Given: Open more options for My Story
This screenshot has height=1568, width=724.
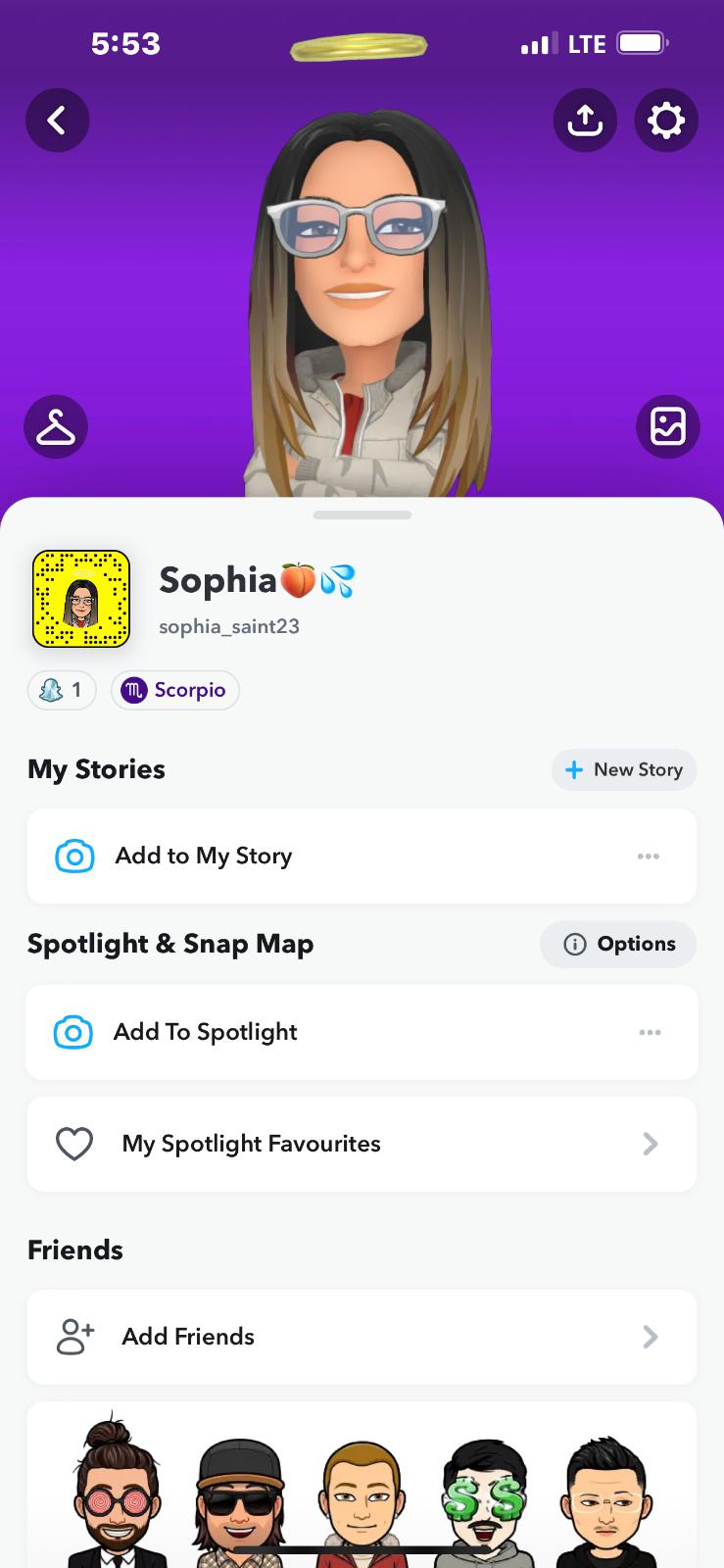Looking at the screenshot, I should (x=649, y=856).
